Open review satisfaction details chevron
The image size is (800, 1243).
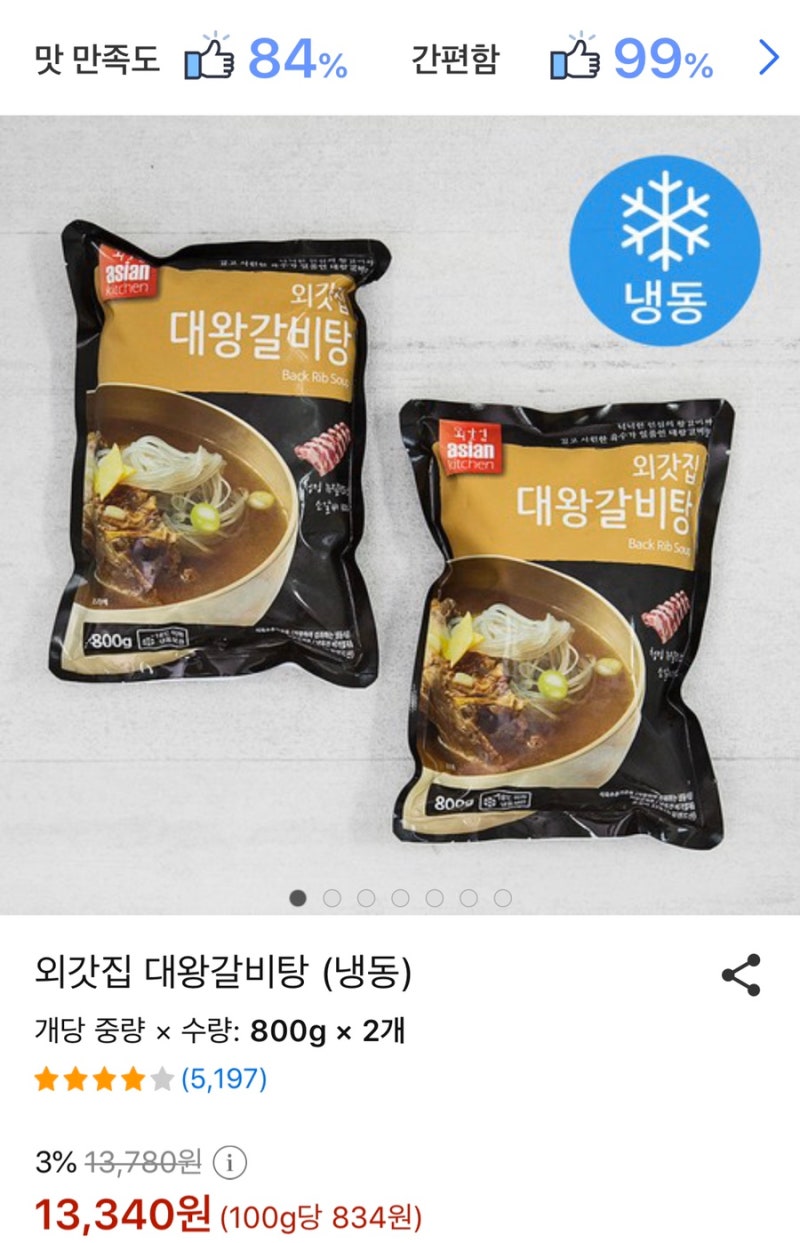coord(768,59)
